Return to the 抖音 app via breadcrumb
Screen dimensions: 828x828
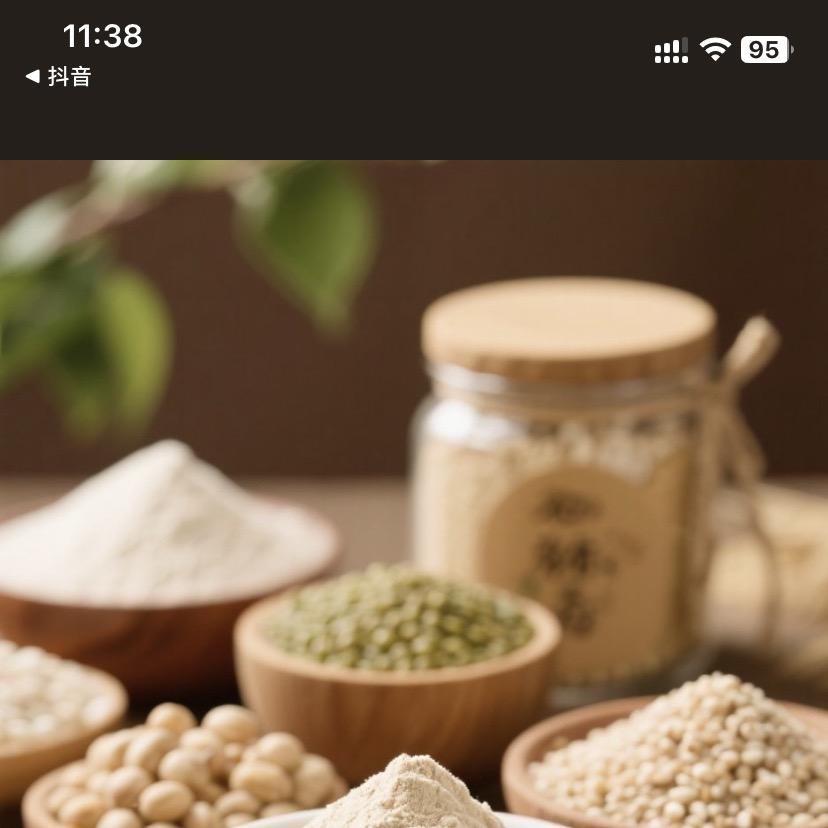[x=59, y=77]
